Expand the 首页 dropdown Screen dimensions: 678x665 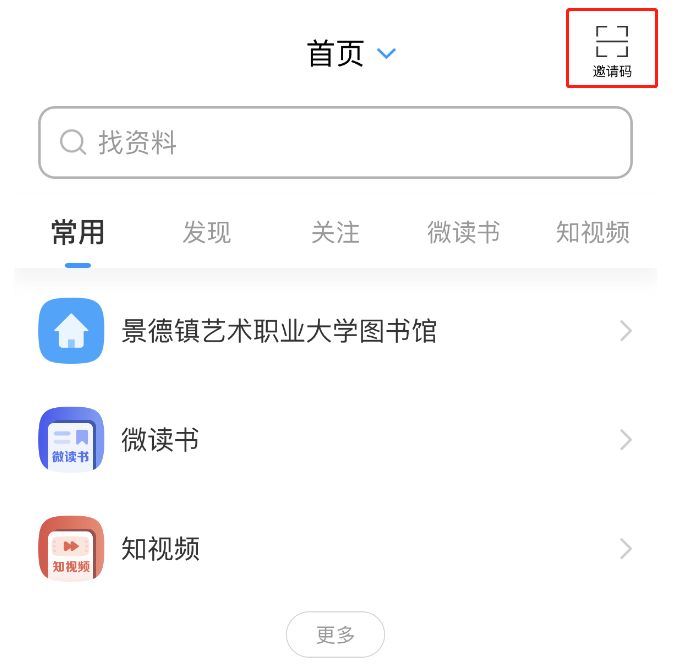click(351, 53)
